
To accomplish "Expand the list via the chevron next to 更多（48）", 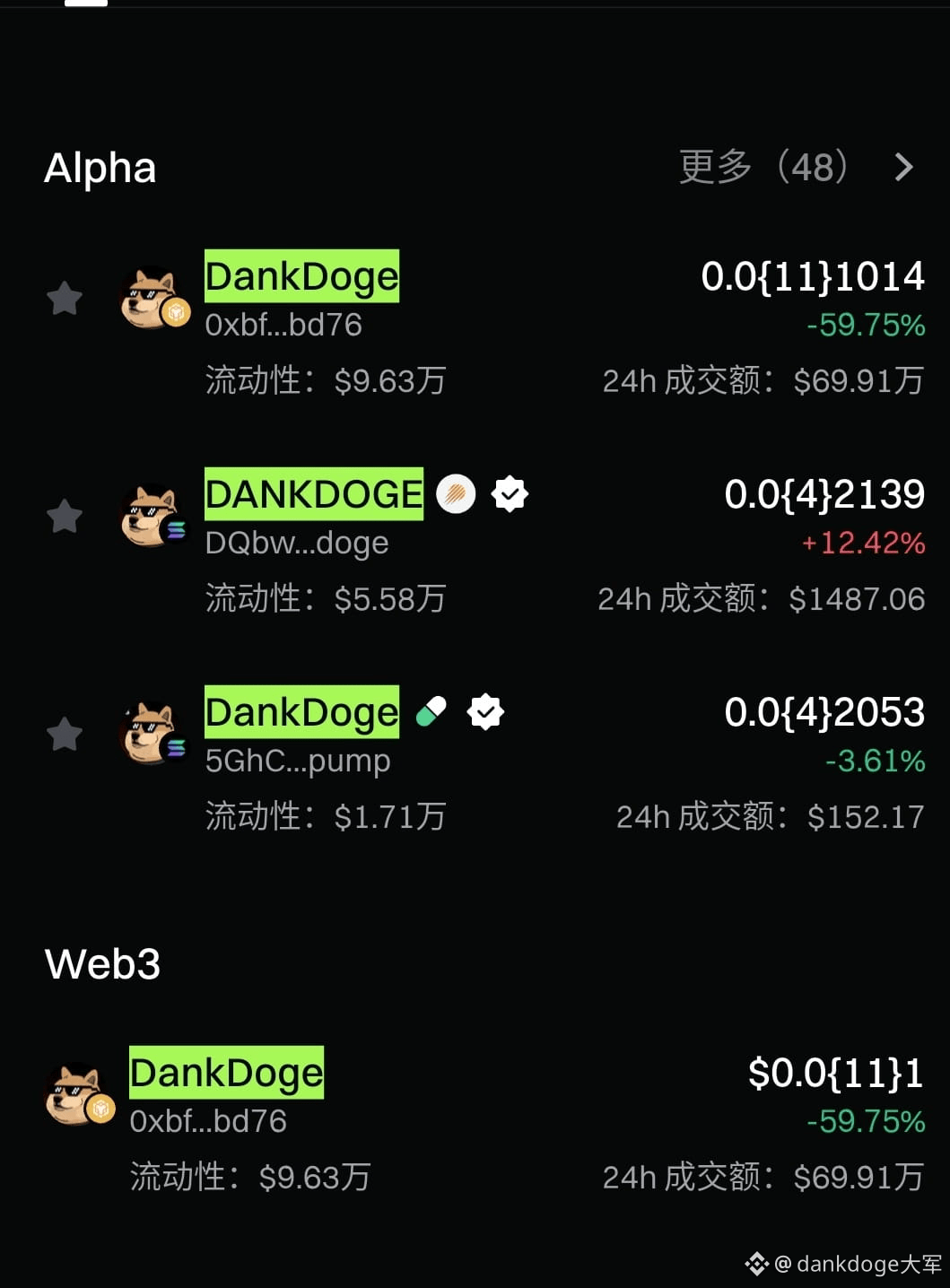I will point(904,168).
